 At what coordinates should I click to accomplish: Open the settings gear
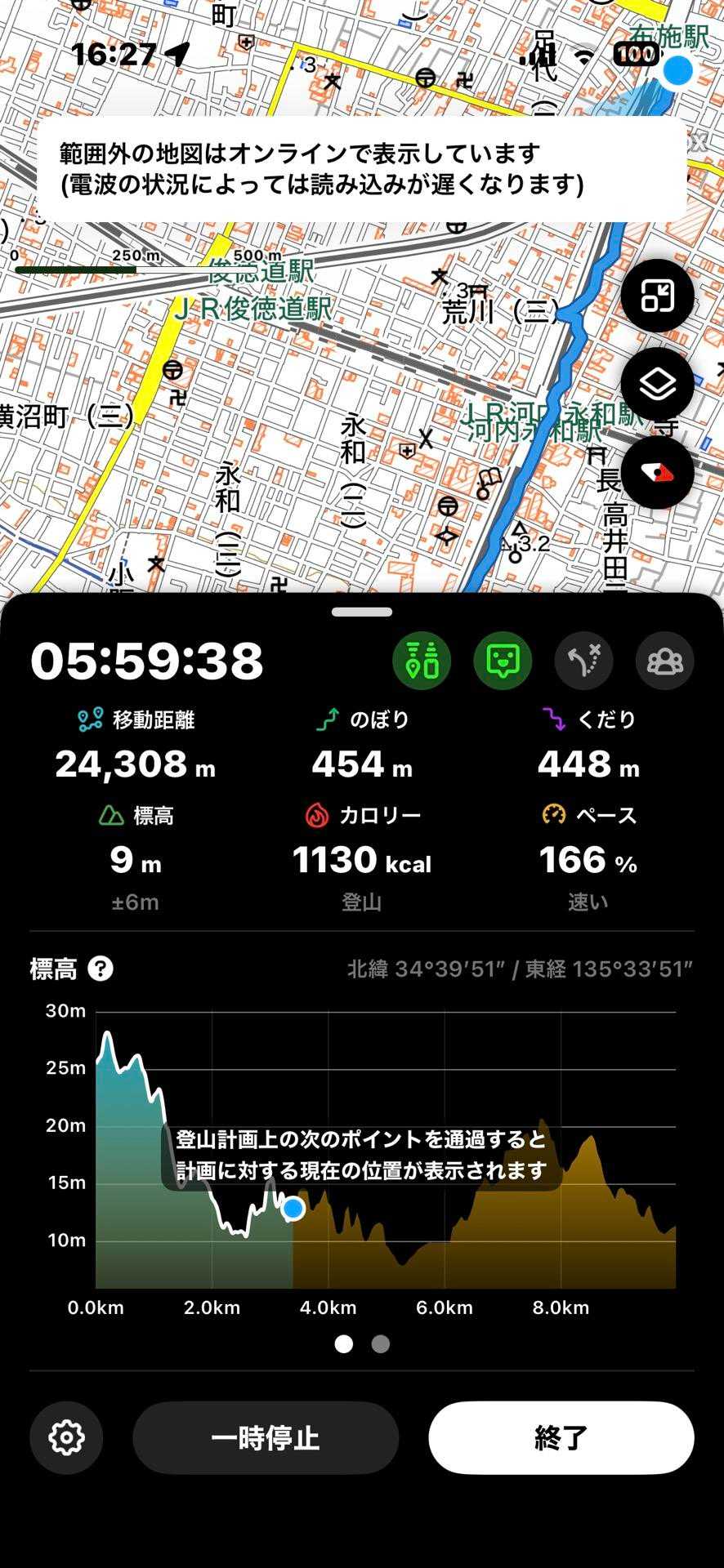[66, 1437]
